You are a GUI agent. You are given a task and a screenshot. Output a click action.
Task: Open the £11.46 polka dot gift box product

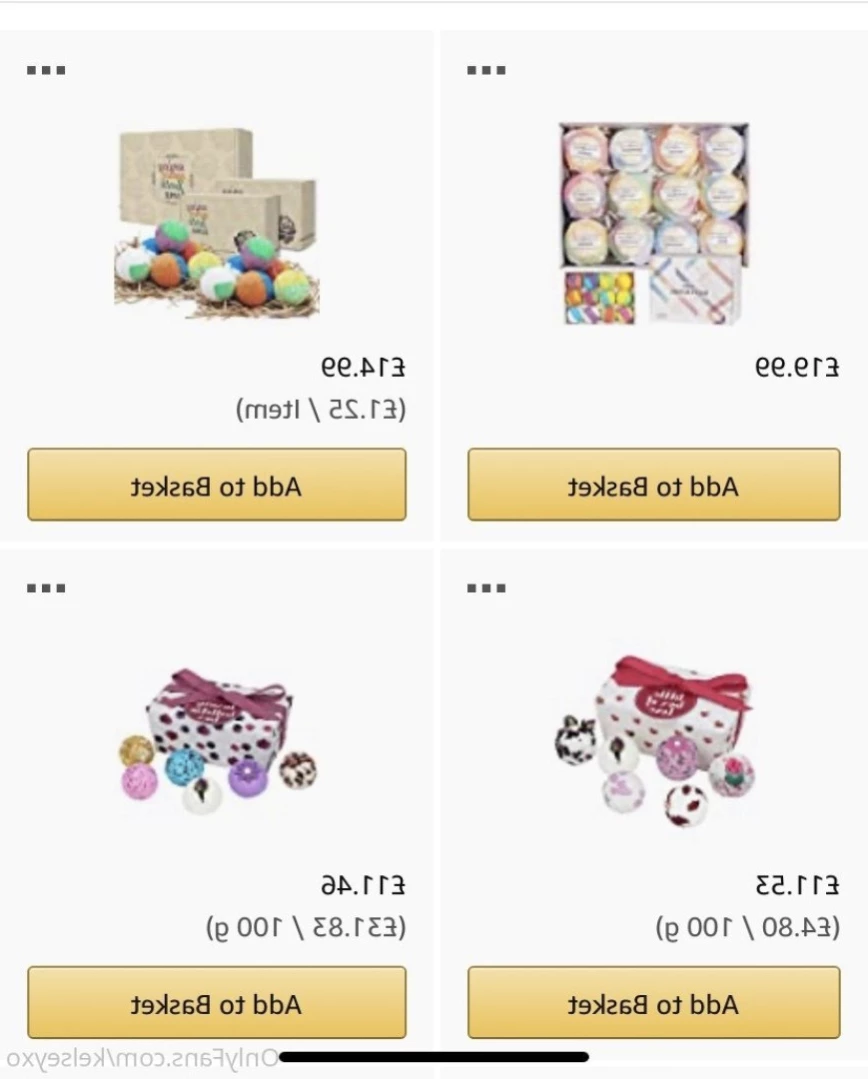[216, 741]
